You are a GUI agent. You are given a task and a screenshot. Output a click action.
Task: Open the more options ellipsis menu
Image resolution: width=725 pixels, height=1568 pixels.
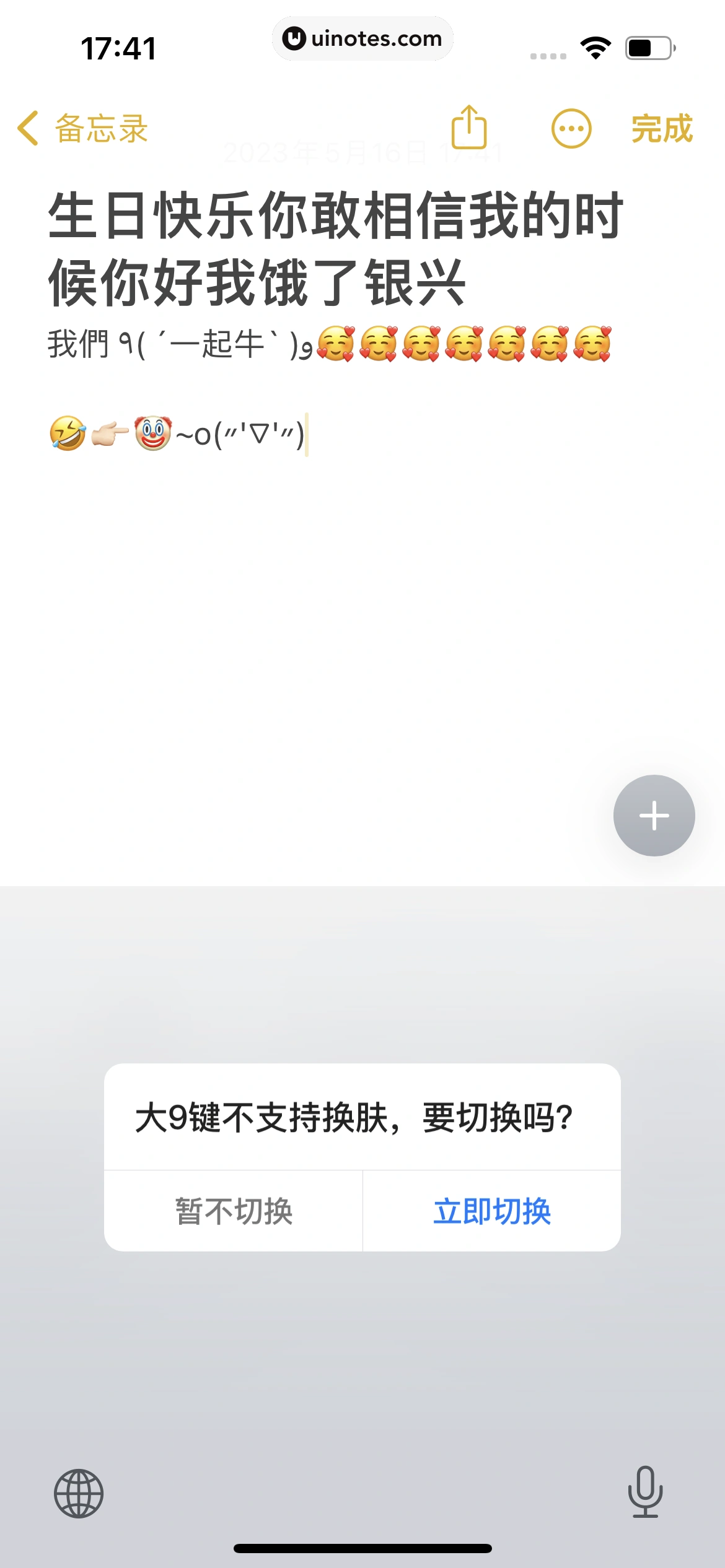[571, 129]
